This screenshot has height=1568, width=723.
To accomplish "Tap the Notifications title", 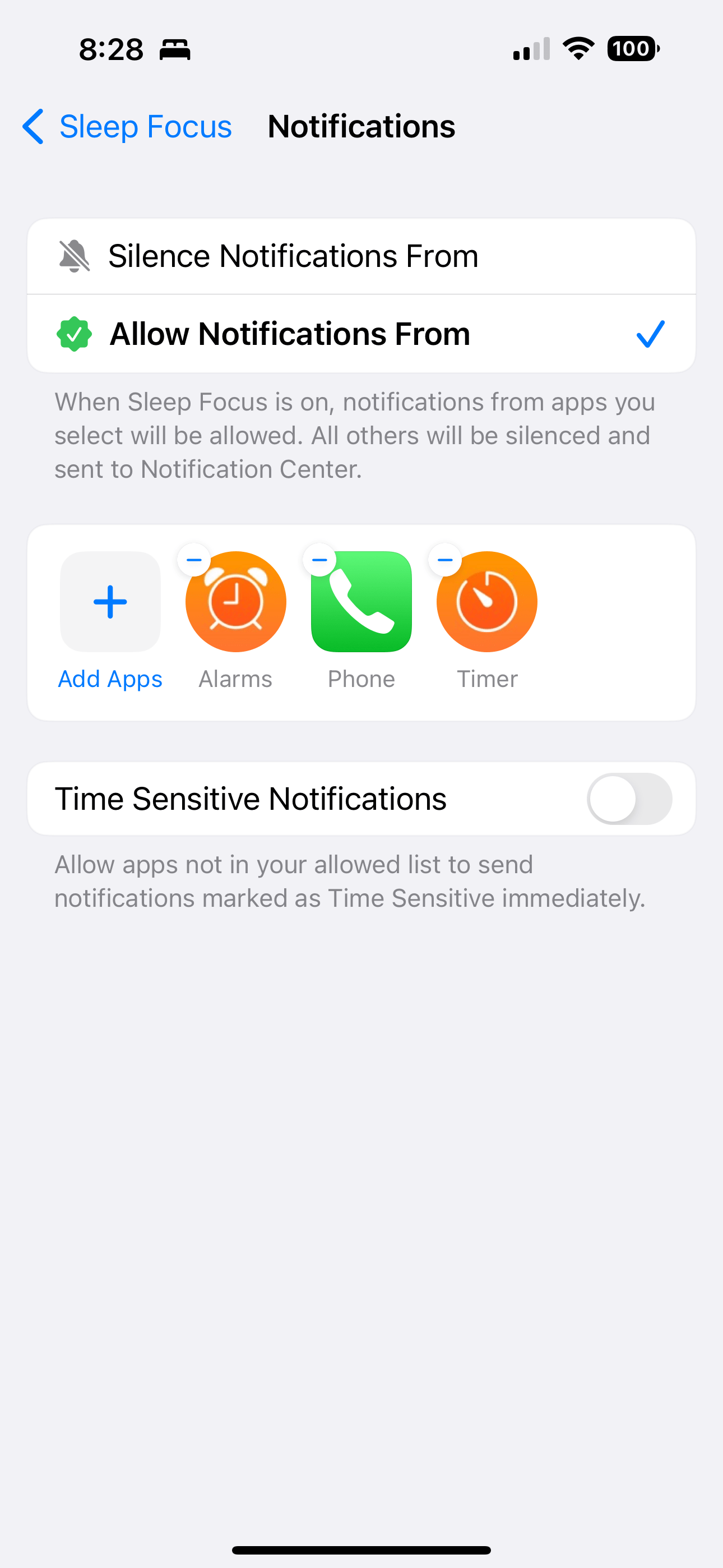I will (x=360, y=127).
